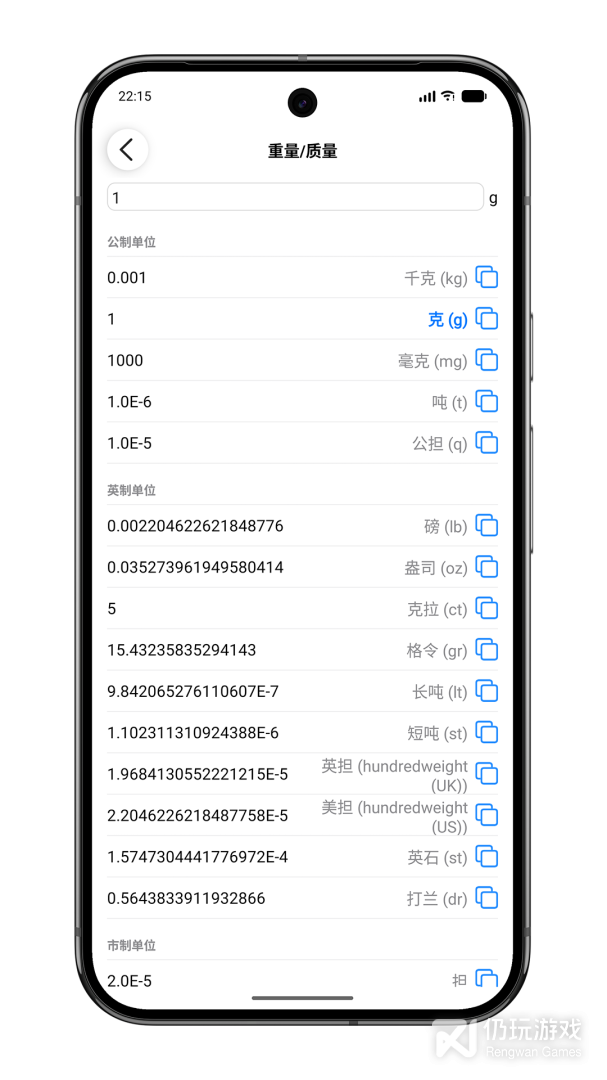Go back using the arrow button
607x1080 pixels.
pos(127,150)
